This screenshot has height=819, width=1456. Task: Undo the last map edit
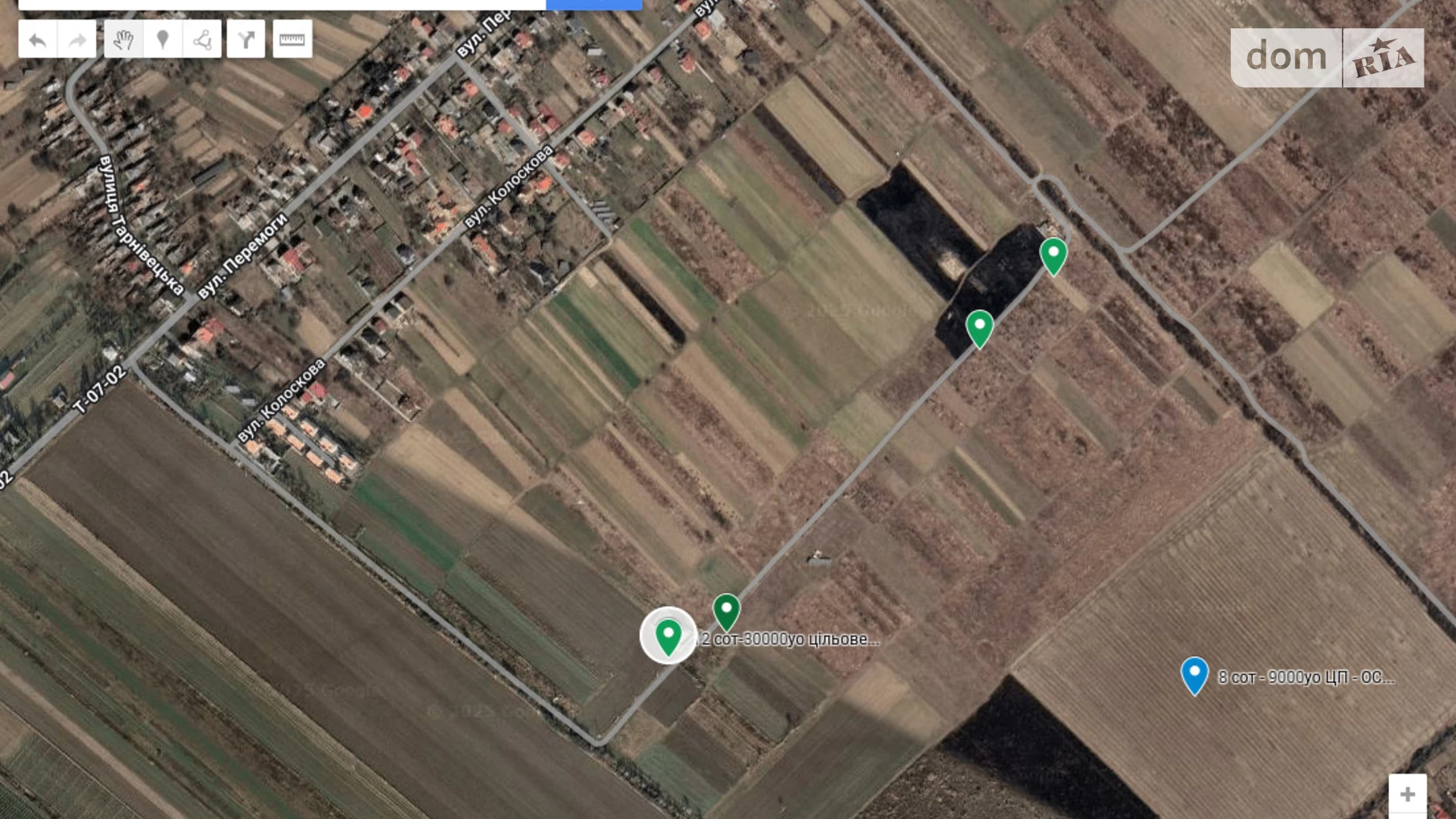pos(38,39)
